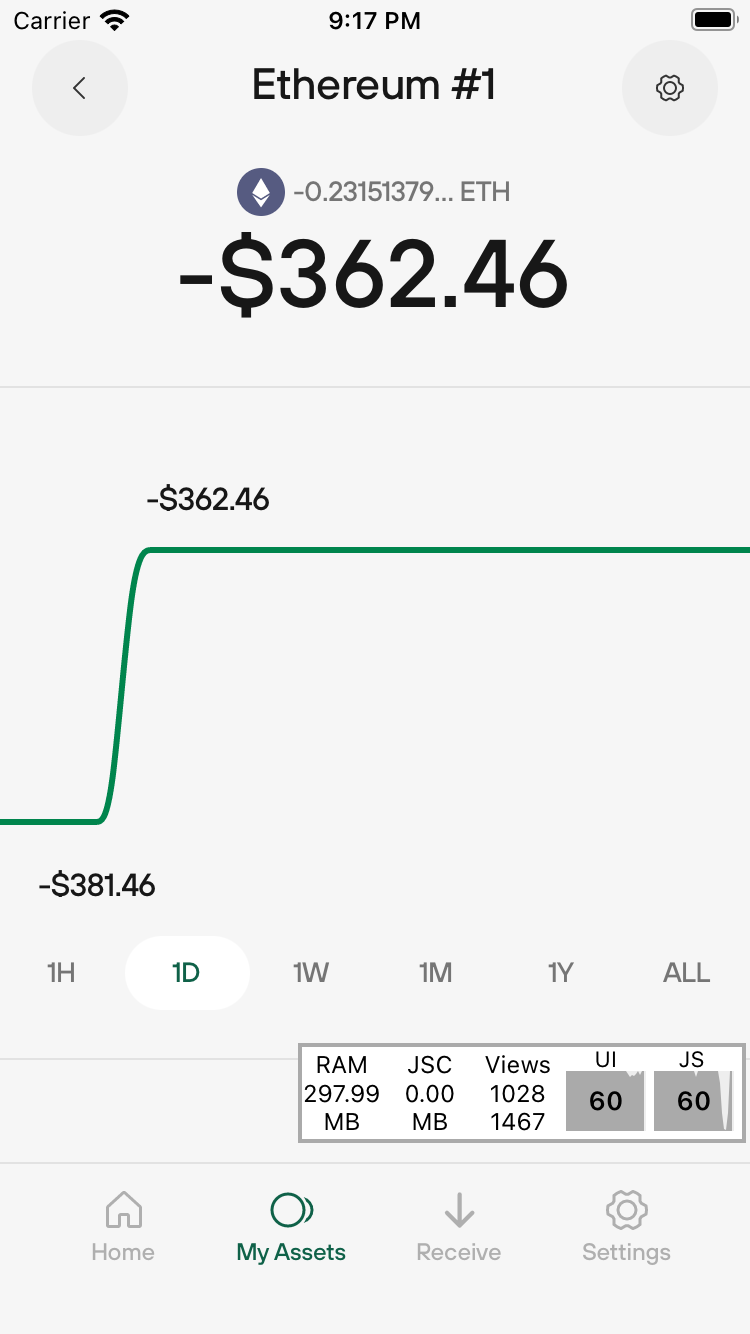Show the 1Y price history

tap(561, 973)
